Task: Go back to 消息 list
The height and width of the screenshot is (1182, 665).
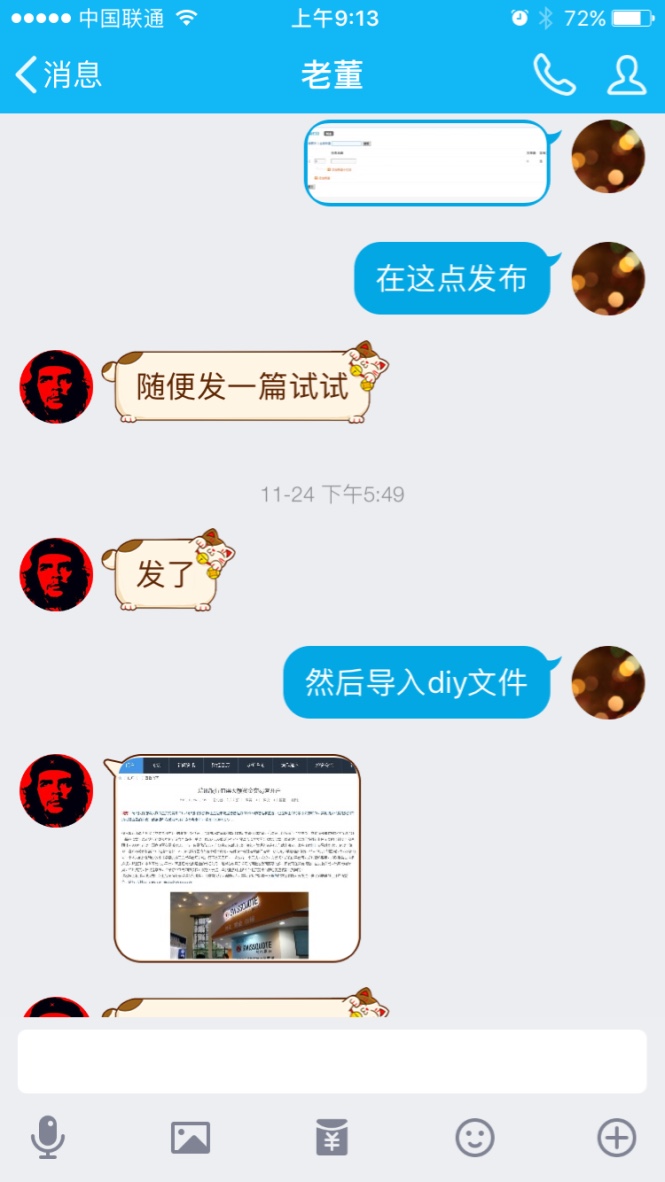Action: click(58, 75)
